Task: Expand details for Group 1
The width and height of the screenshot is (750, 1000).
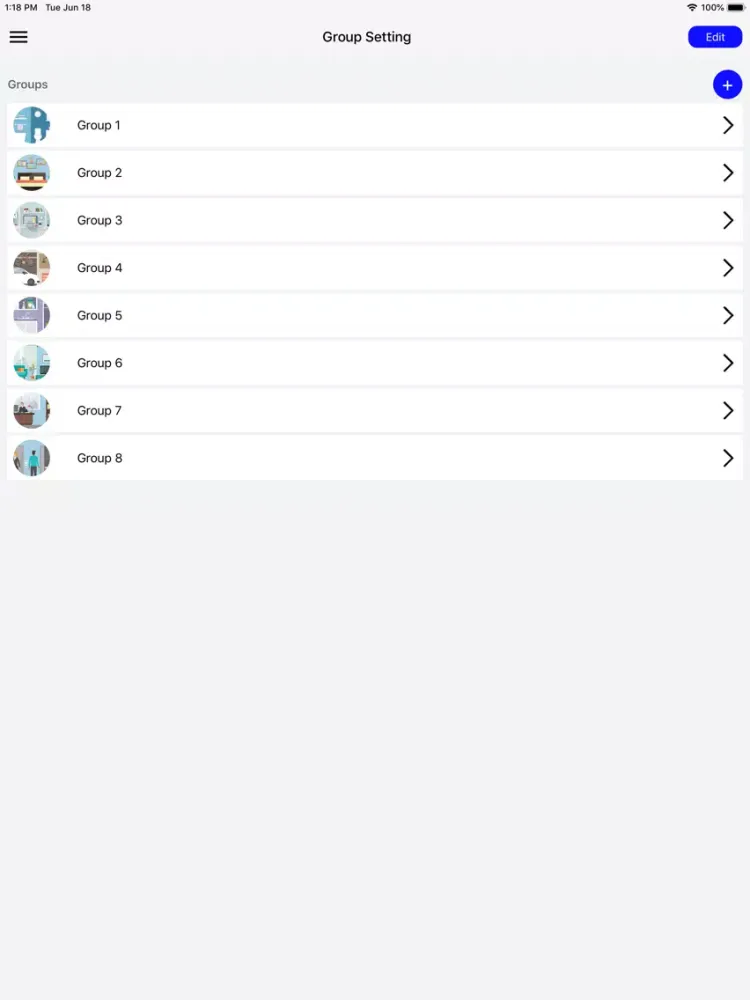Action: pyautogui.click(x=729, y=125)
